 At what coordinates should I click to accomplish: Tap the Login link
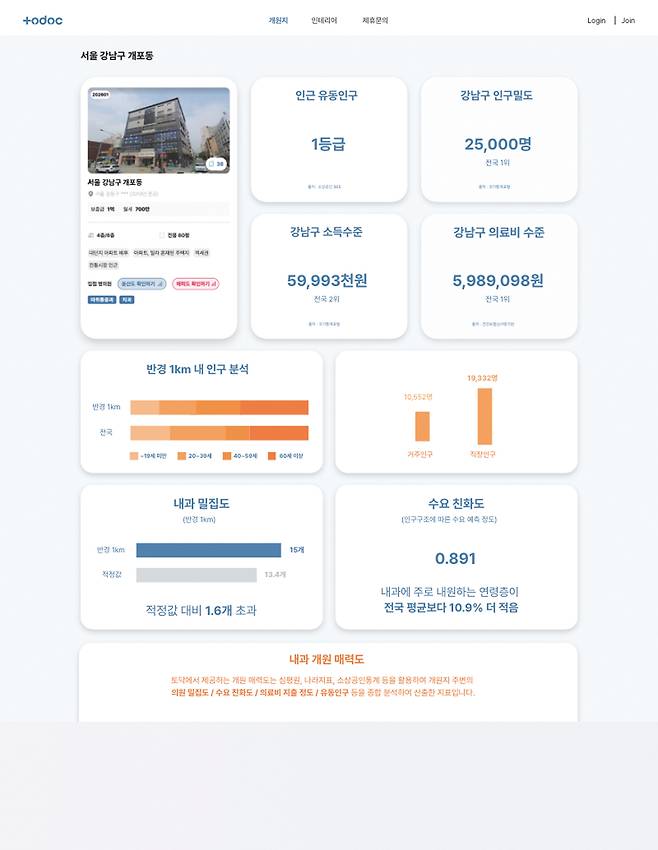(596, 20)
